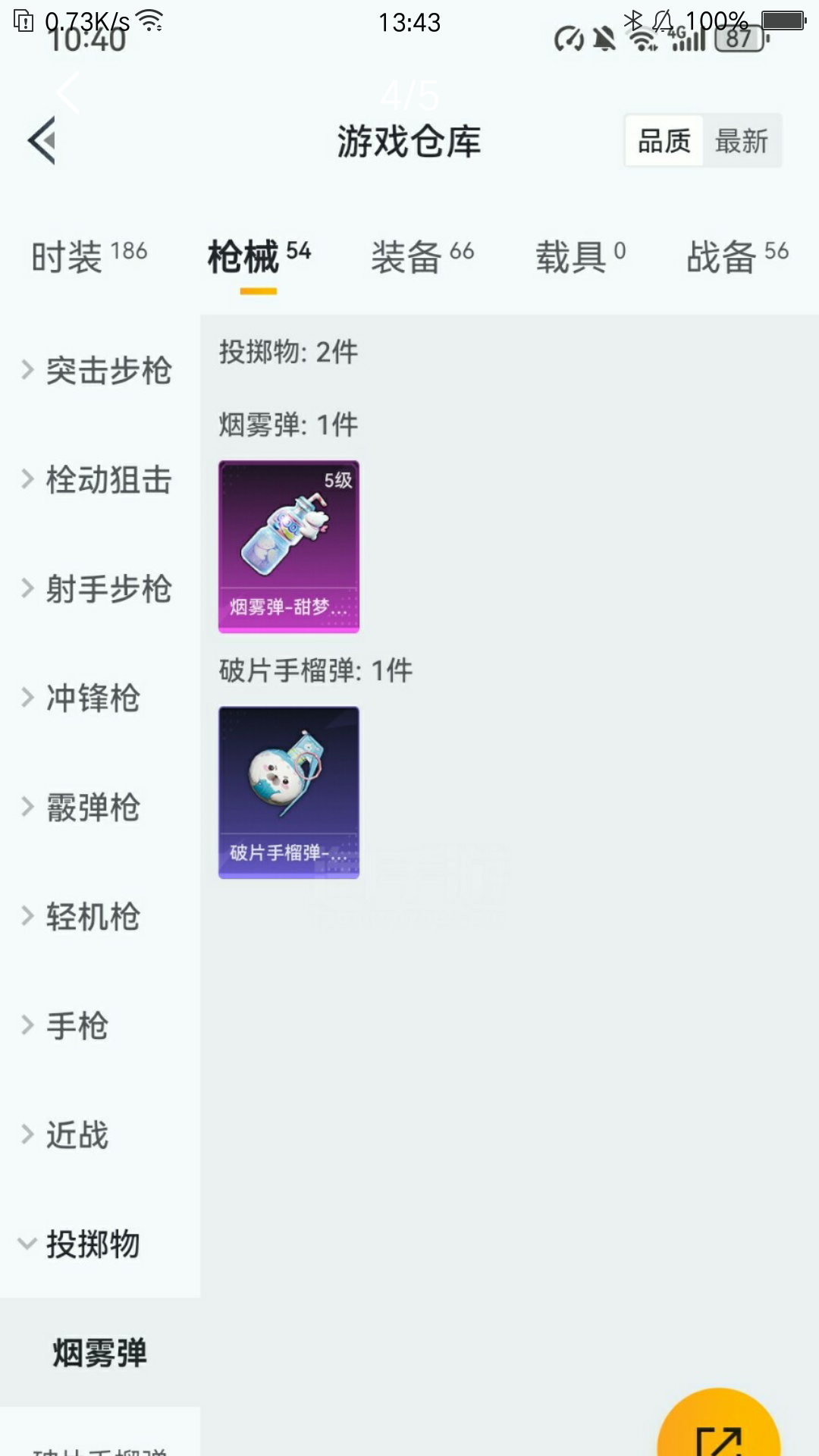Switch to the 载具 tab

click(581, 256)
